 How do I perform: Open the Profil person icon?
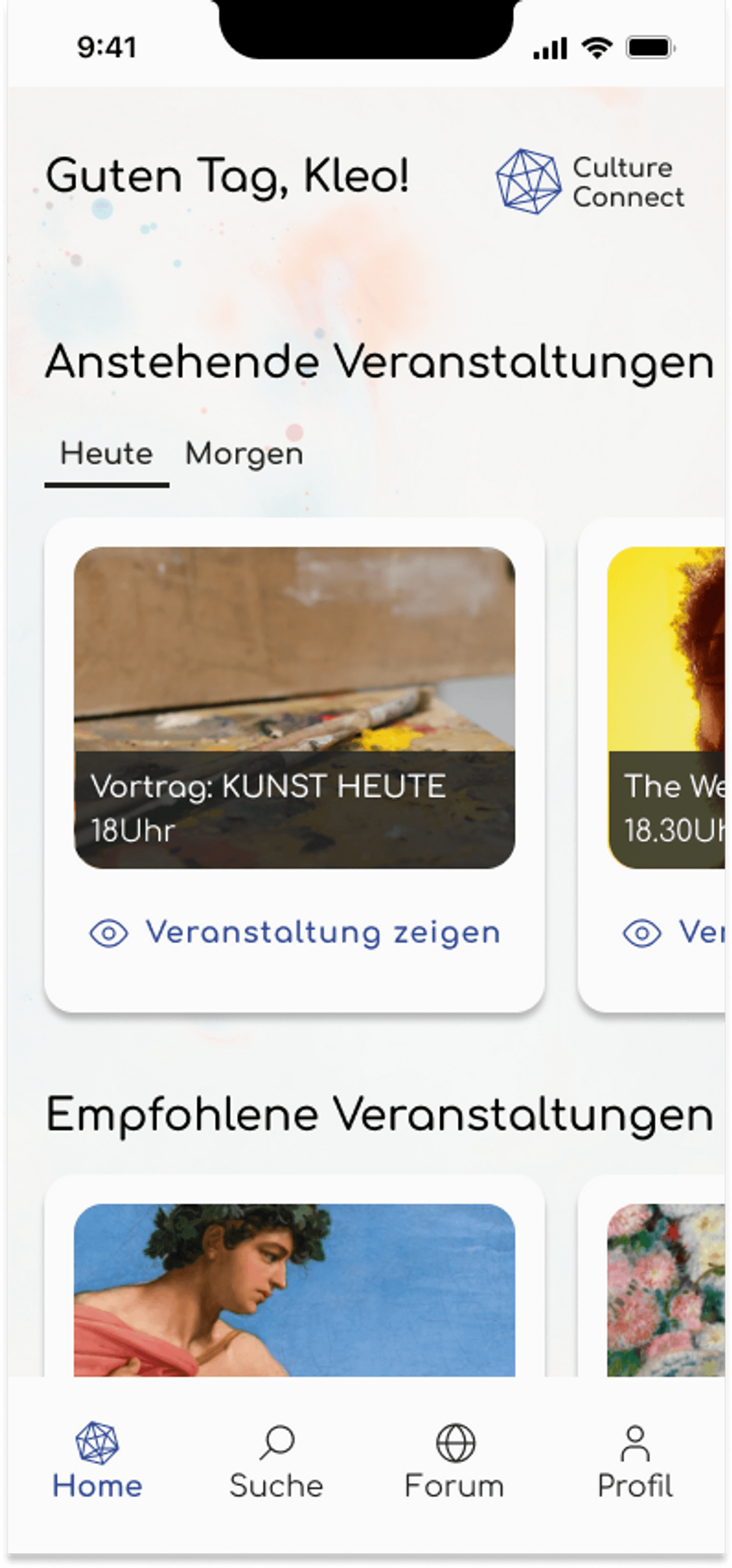[634, 1442]
